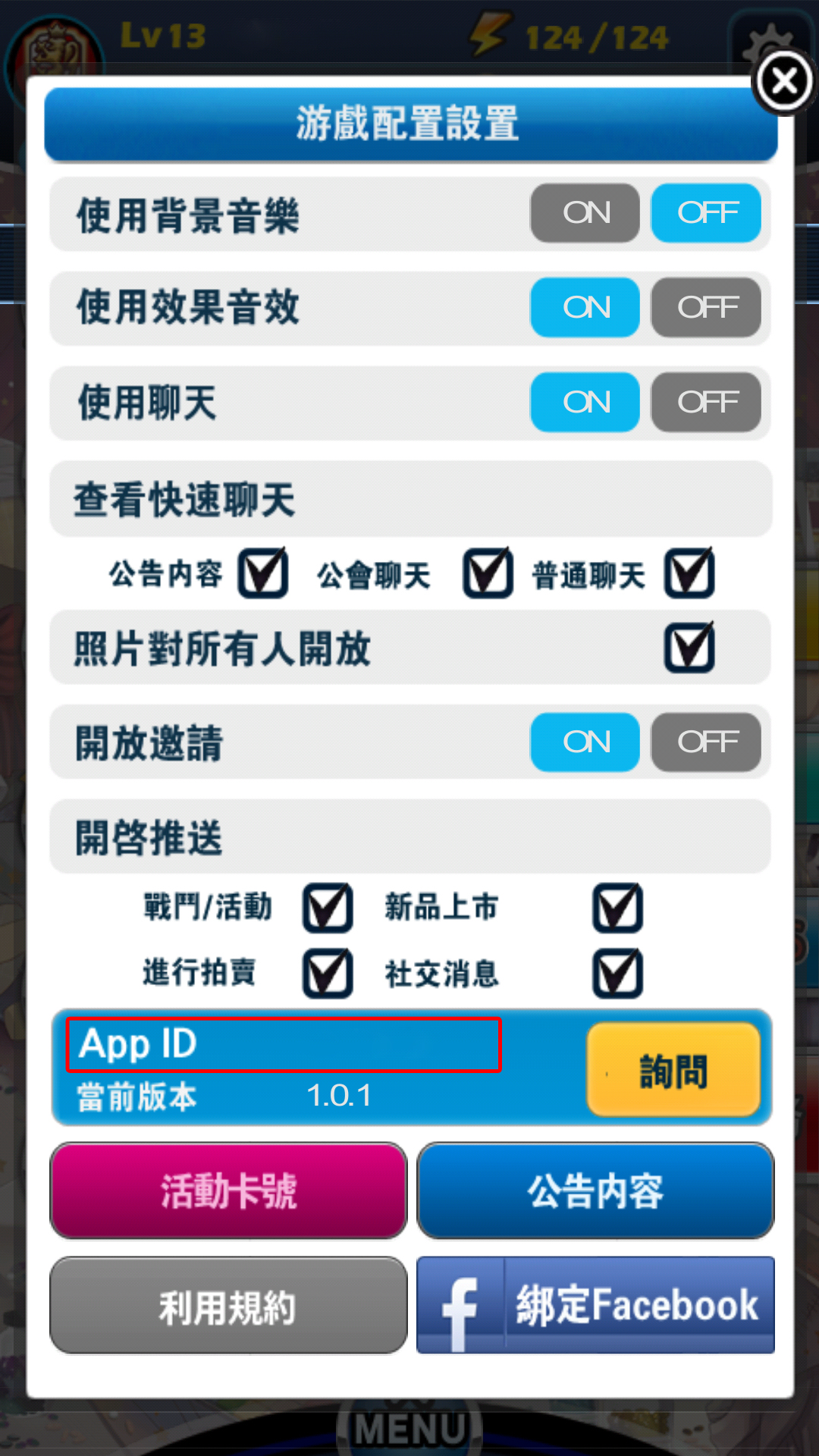Bind account with 綁定Facebook
The height and width of the screenshot is (1456, 819).
click(595, 1306)
